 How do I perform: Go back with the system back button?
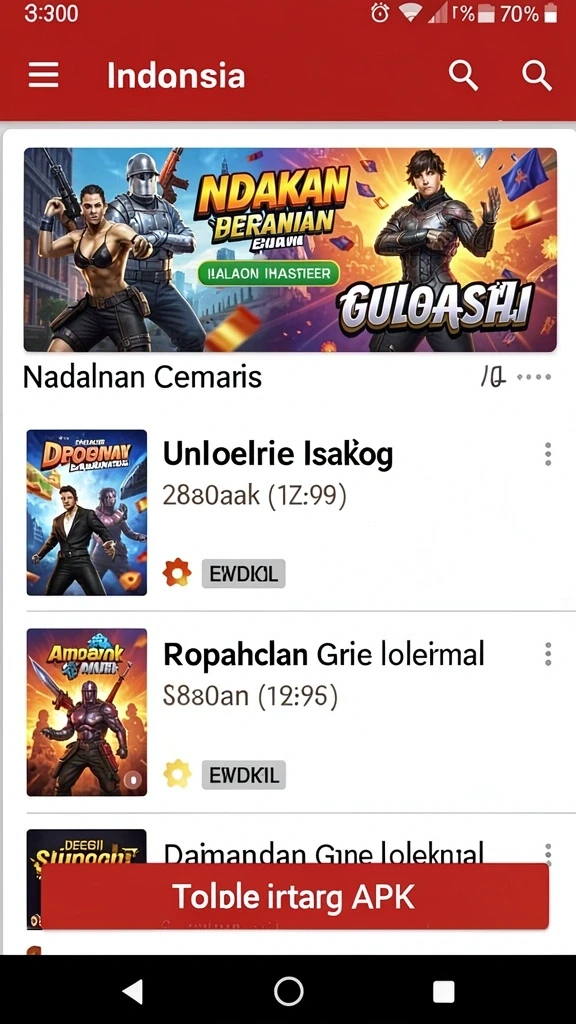coord(133,991)
